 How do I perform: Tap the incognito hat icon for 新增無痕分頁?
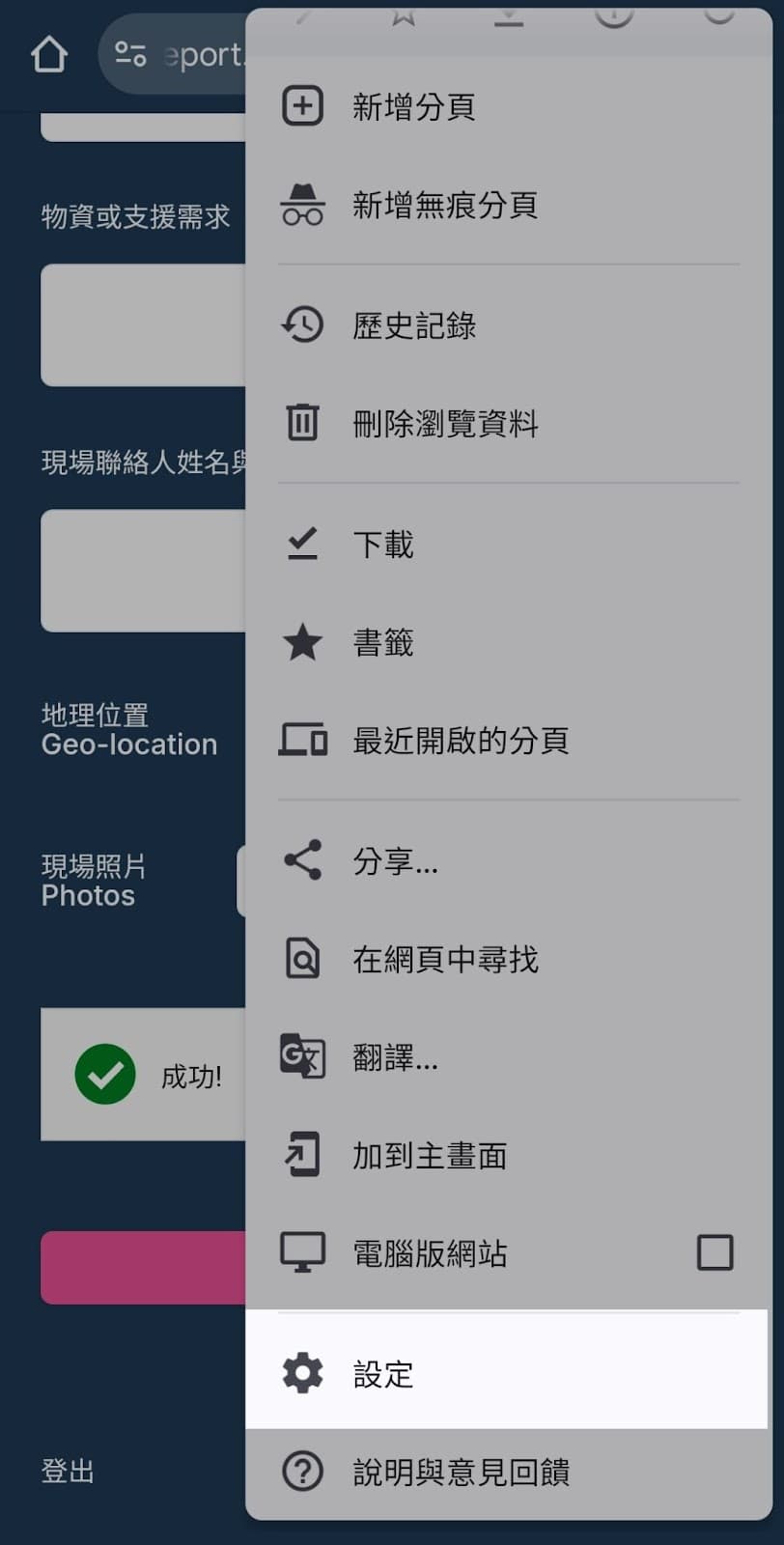pos(302,205)
